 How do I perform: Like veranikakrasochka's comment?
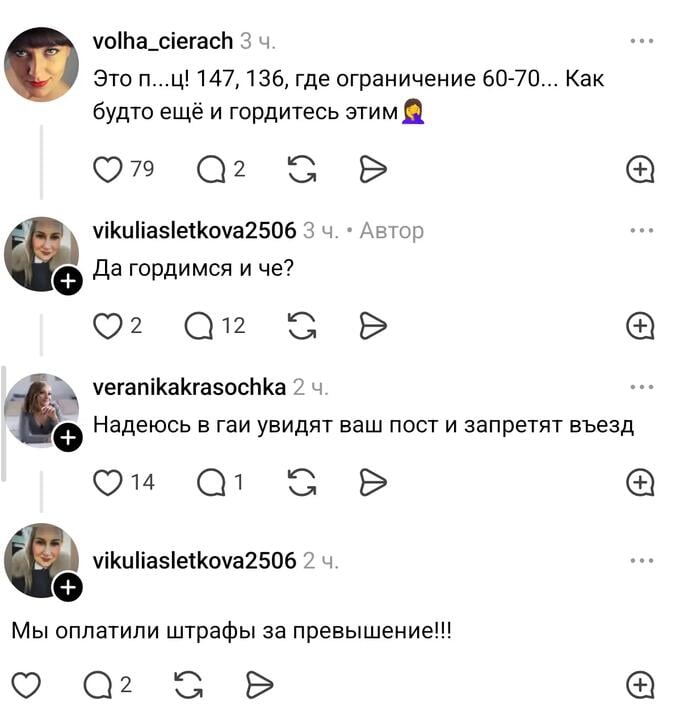click(108, 483)
